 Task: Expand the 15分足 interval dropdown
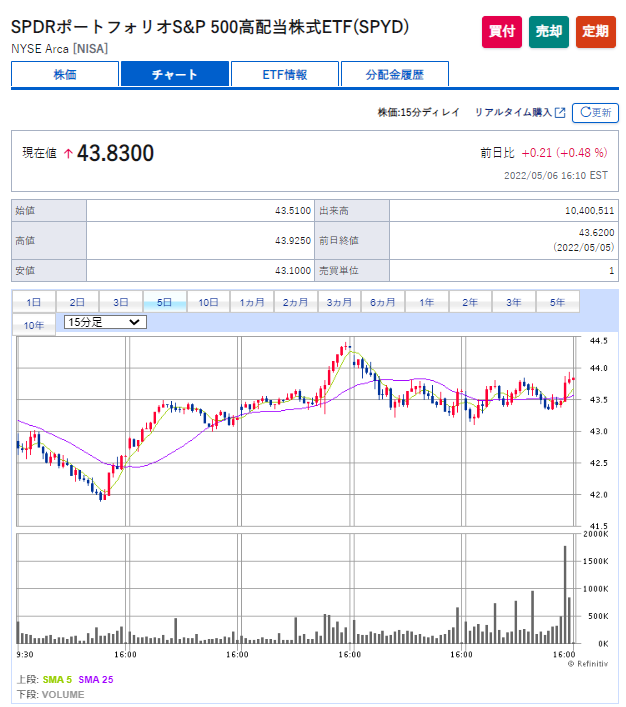[x=104, y=322]
